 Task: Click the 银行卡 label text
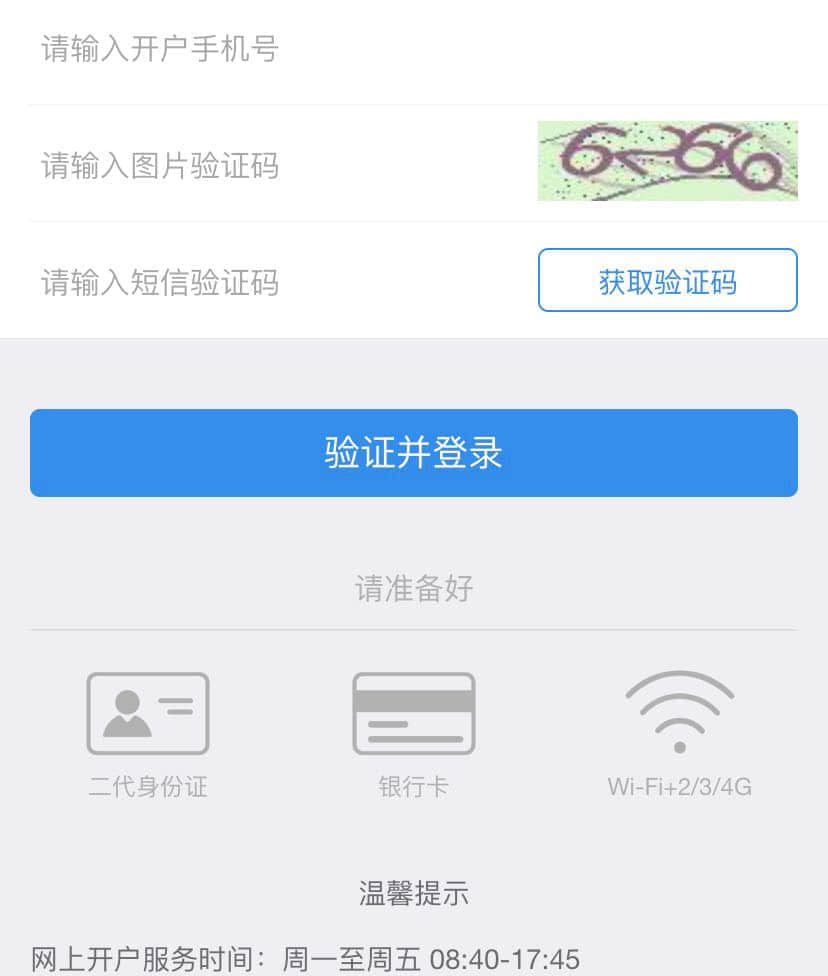click(x=414, y=787)
